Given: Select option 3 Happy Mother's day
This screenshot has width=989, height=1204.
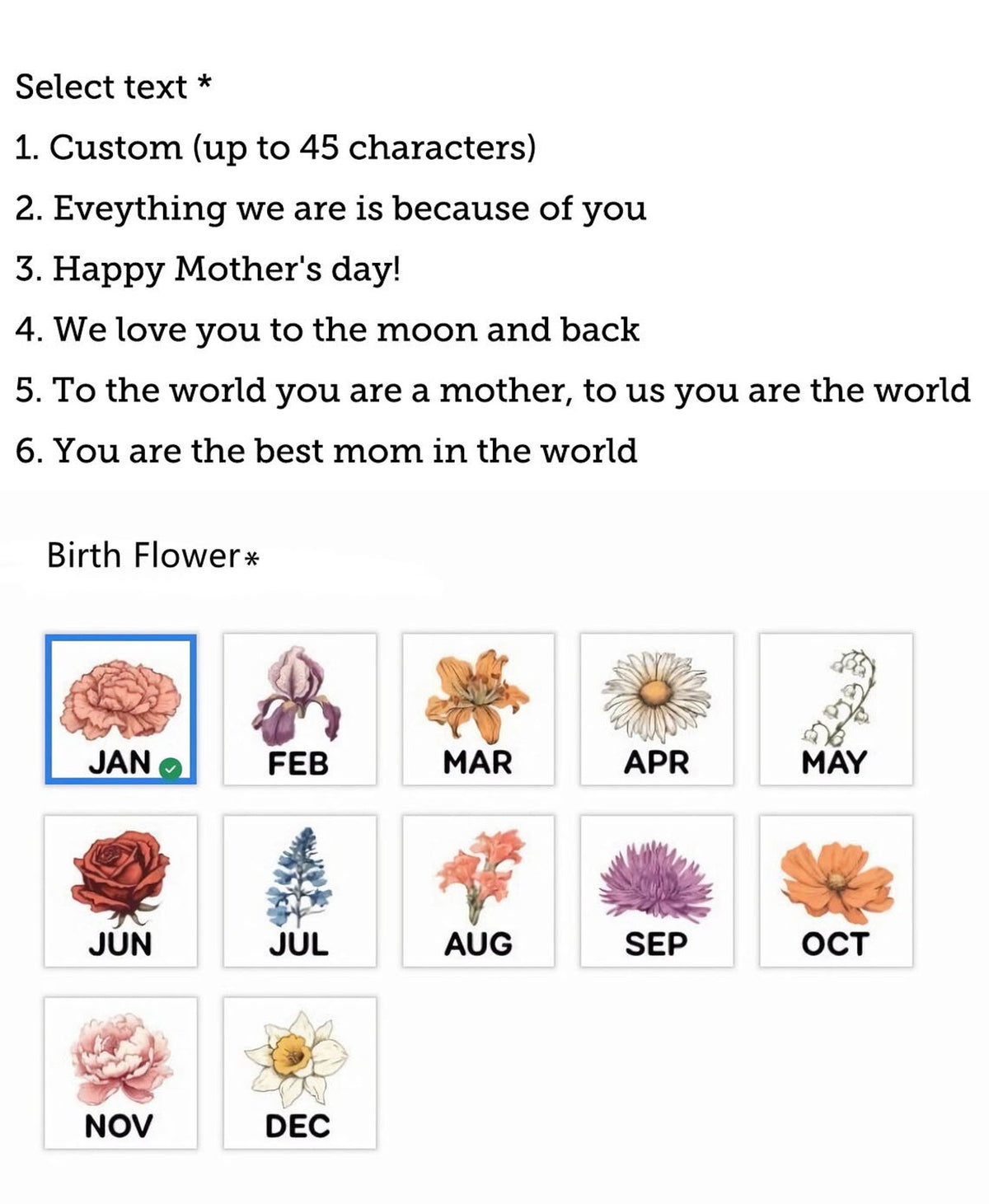Looking at the screenshot, I should click(x=207, y=269).
